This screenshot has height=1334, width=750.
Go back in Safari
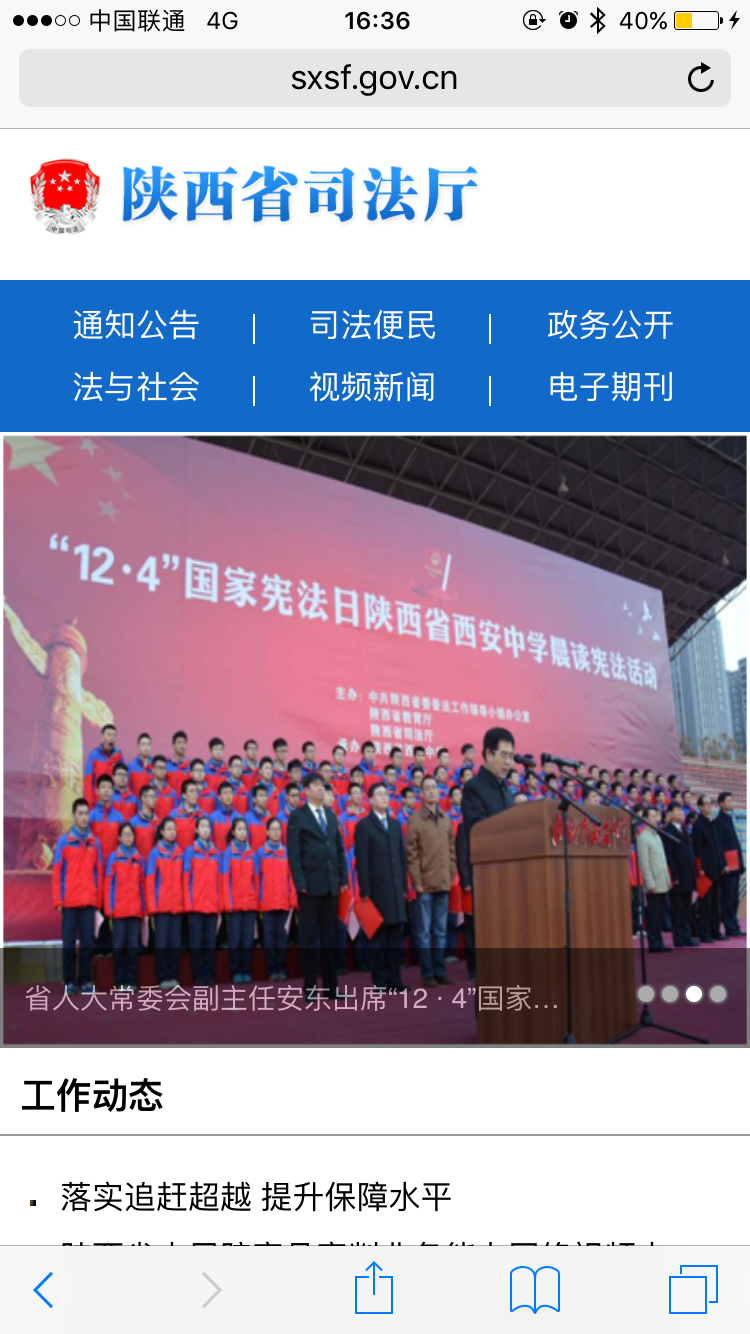click(x=43, y=1290)
